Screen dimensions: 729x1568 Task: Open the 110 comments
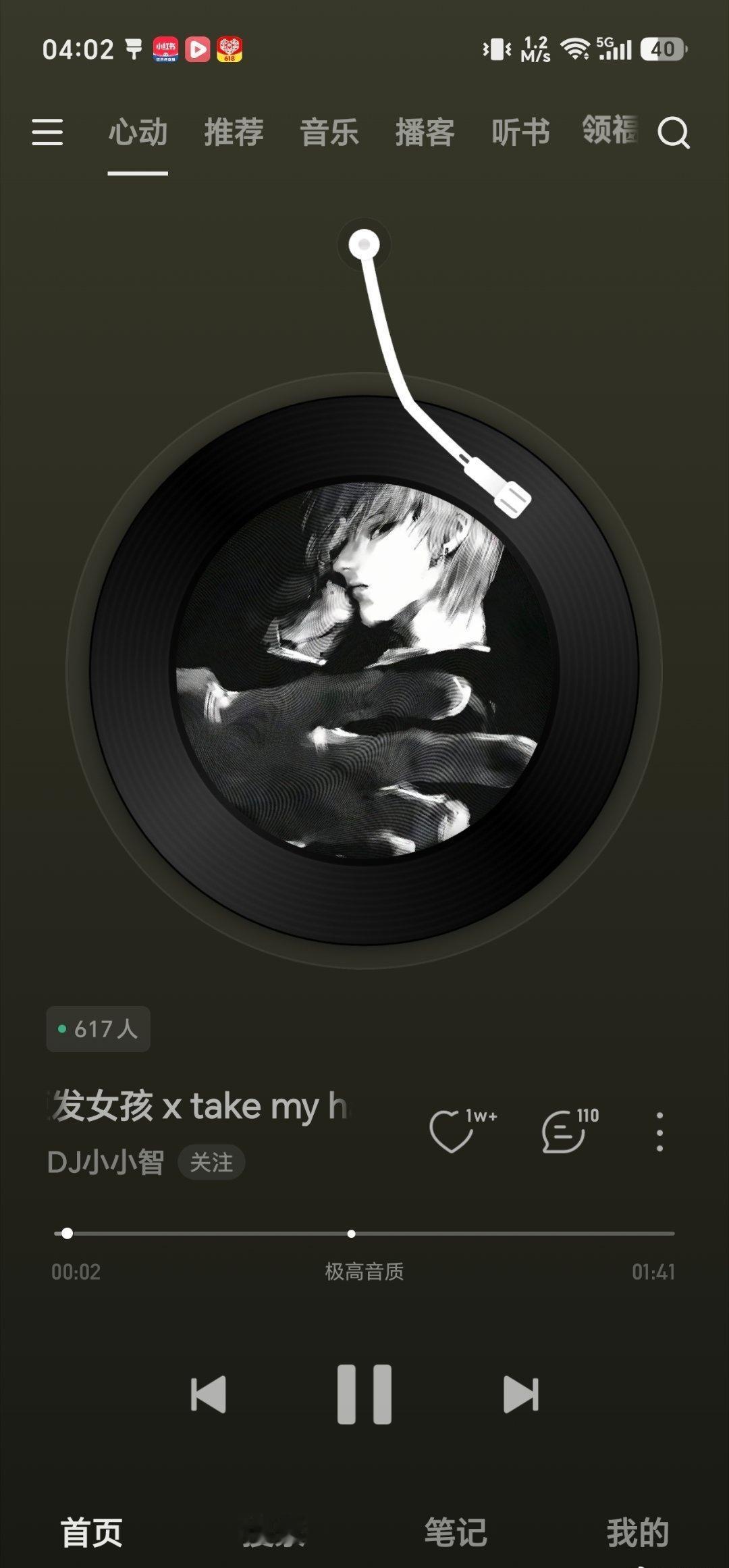pyautogui.click(x=563, y=1130)
